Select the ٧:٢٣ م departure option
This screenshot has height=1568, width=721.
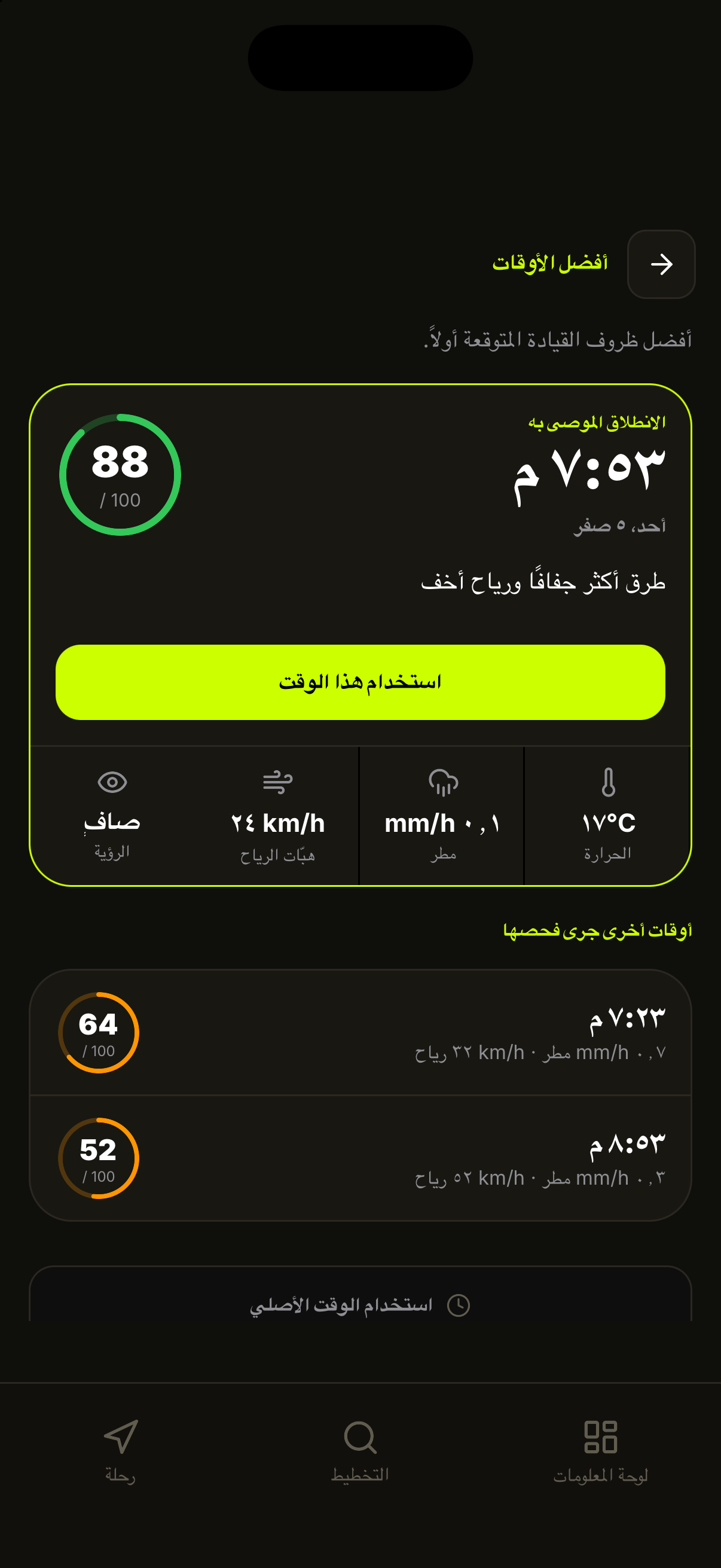[x=360, y=1033]
